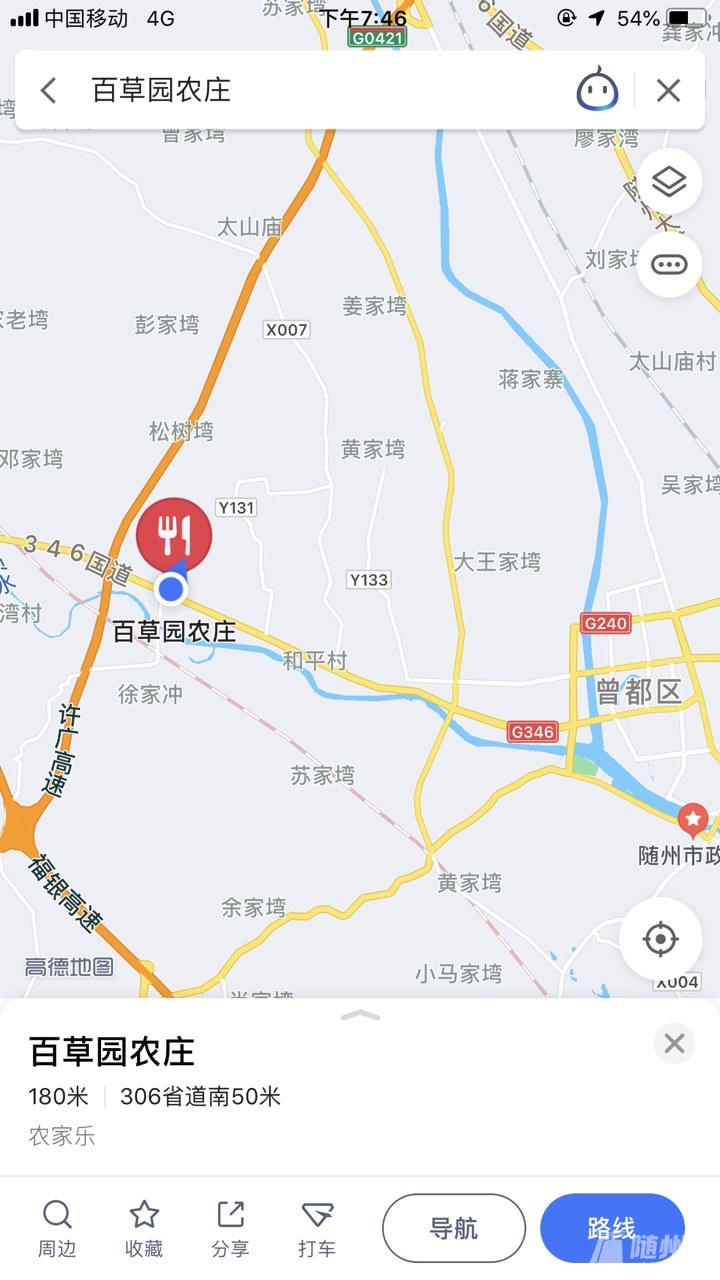This screenshot has height=1280, width=720.
Task: Recenter map on my current location
Action: pos(660,939)
